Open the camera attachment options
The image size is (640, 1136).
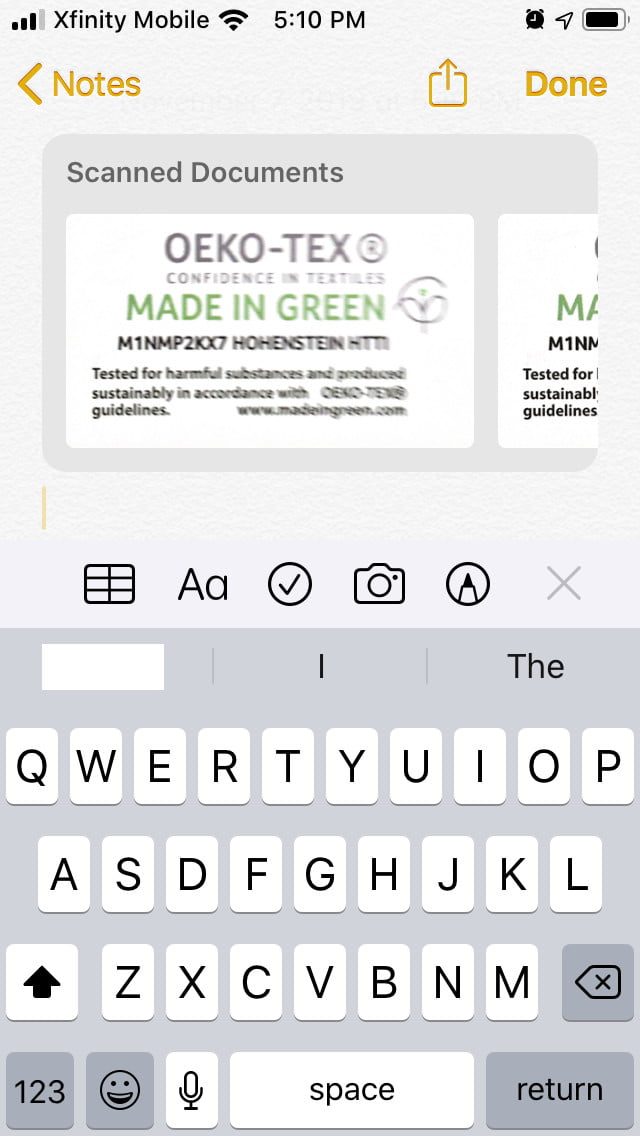click(x=379, y=584)
